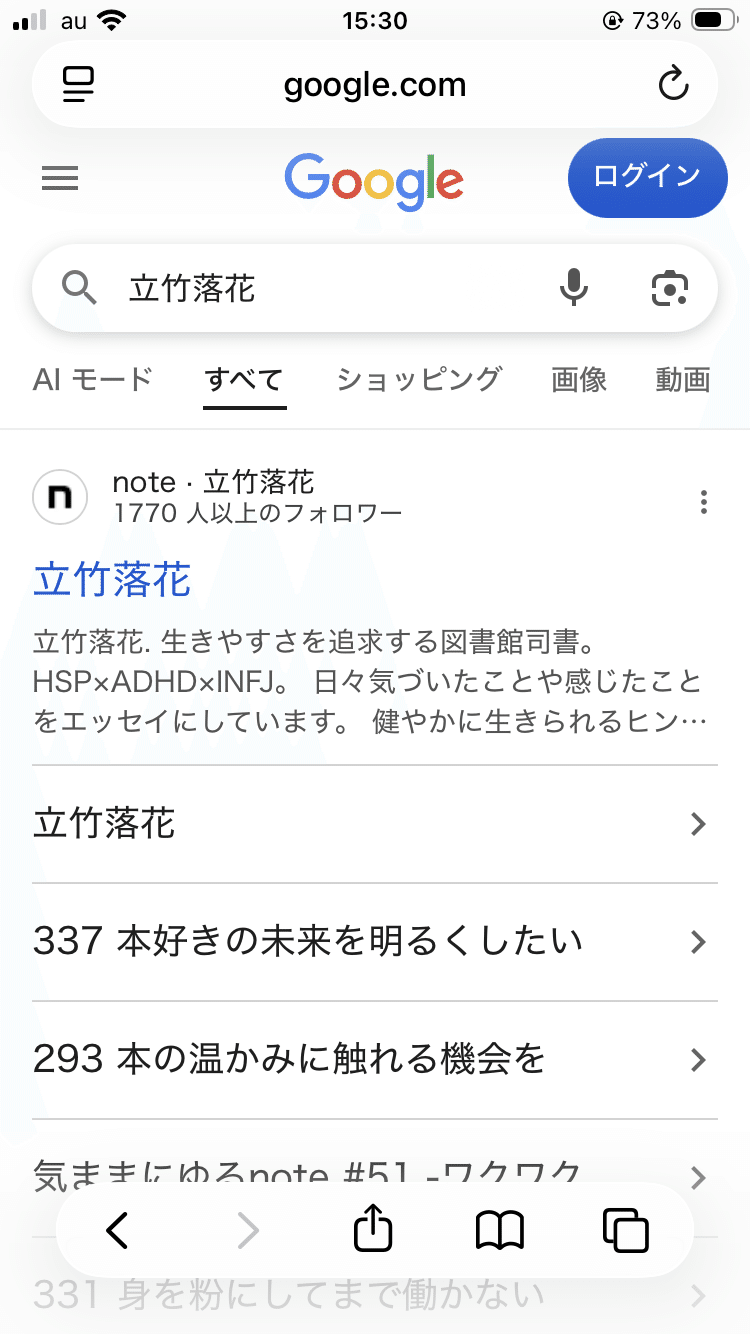This screenshot has width=750, height=1334.
Task: Tap the ログイン button
Action: pyautogui.click(x=646, y=177)
